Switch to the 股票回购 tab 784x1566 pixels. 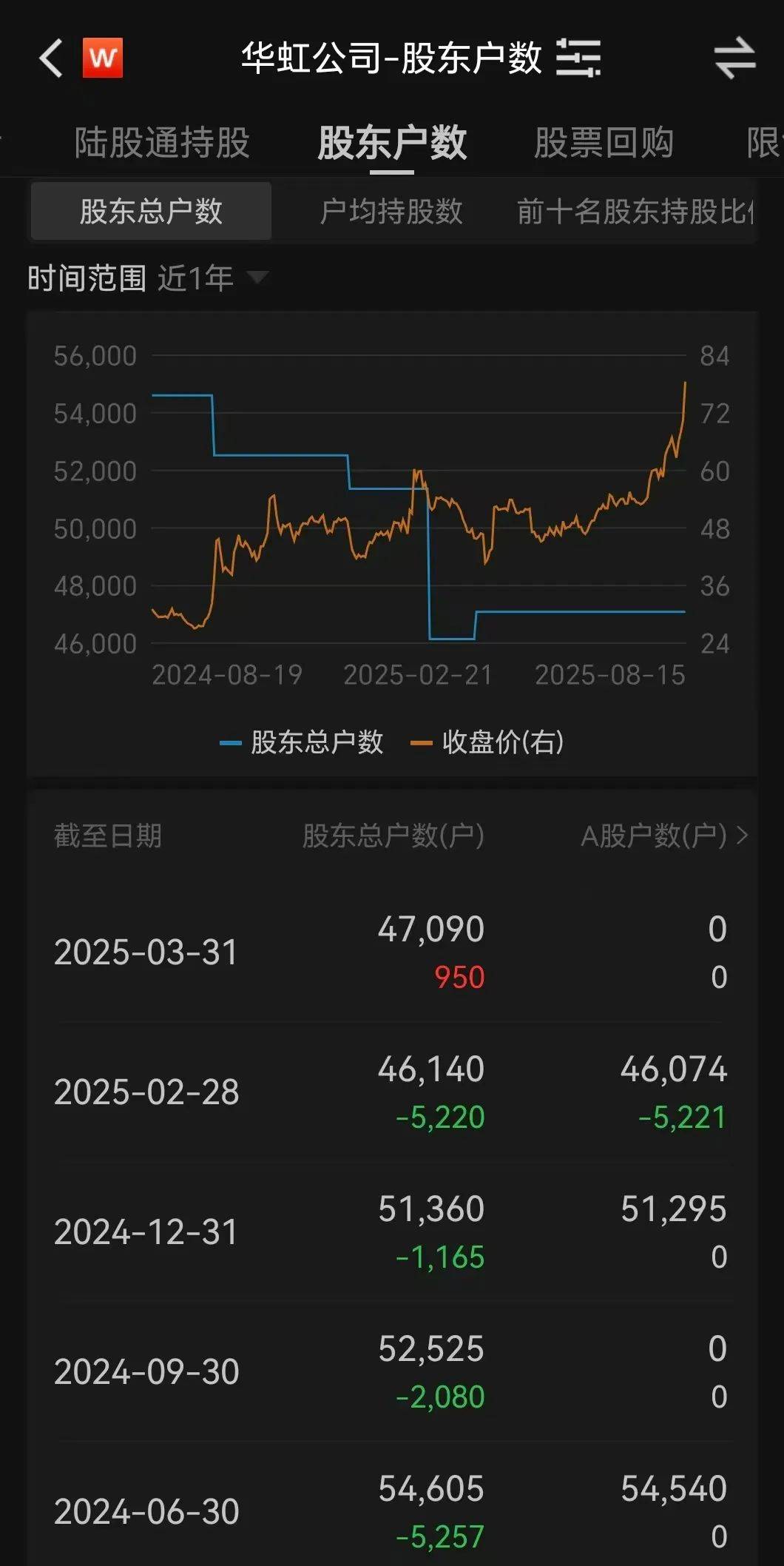604,142
